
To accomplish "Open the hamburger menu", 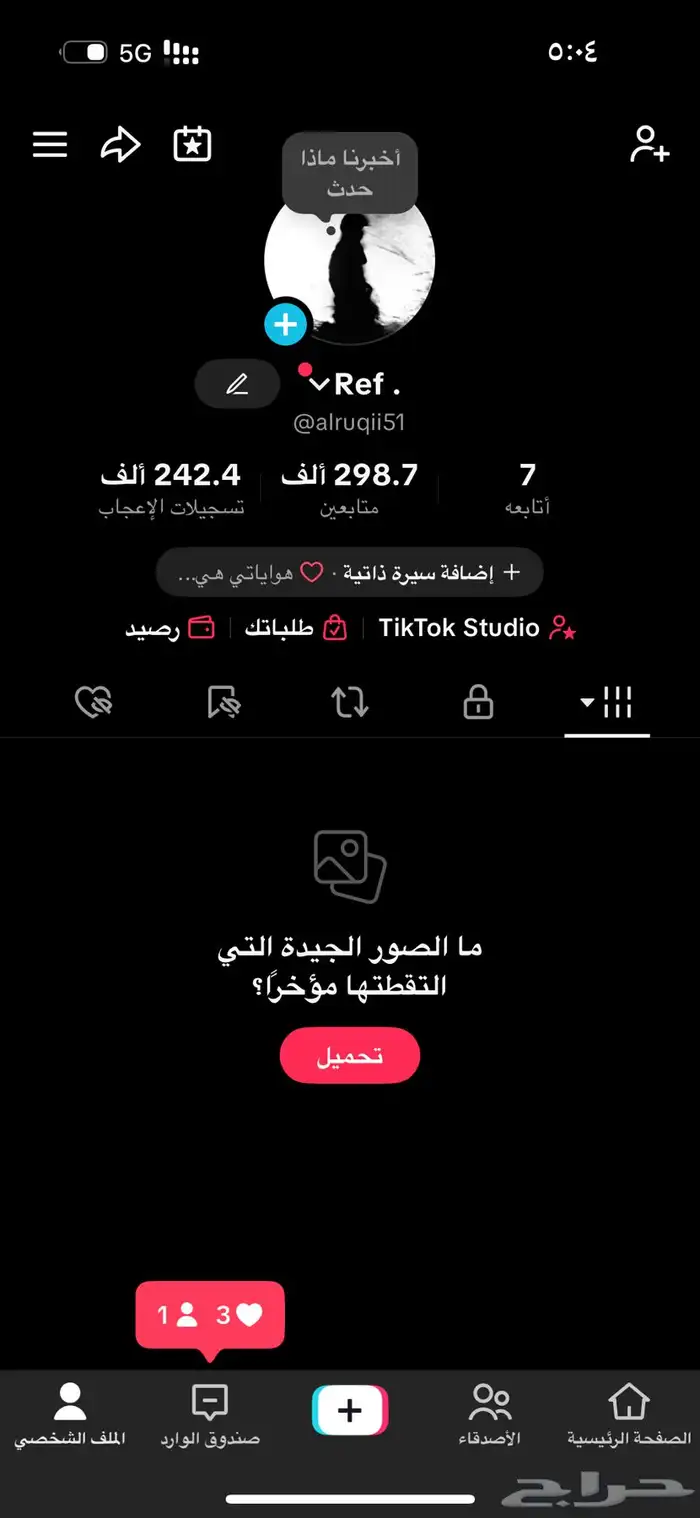I will (x=50, y=145).
